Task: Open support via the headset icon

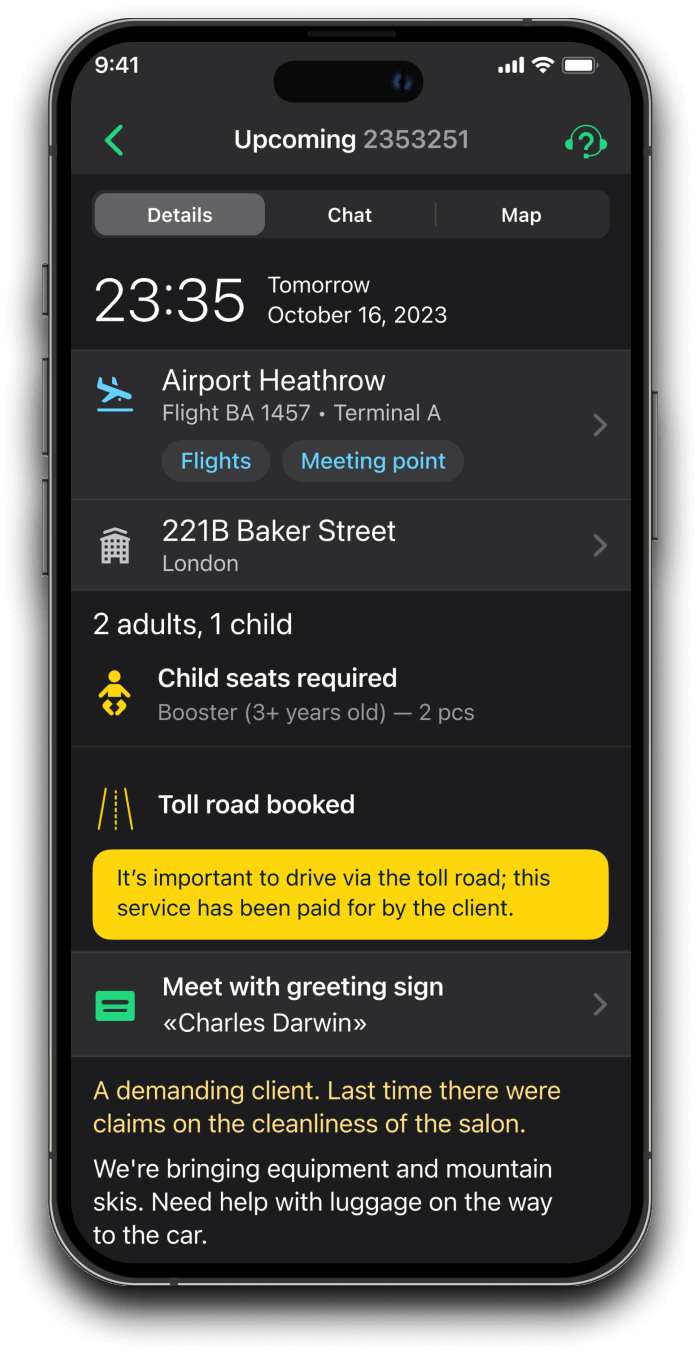Action: 585,141
